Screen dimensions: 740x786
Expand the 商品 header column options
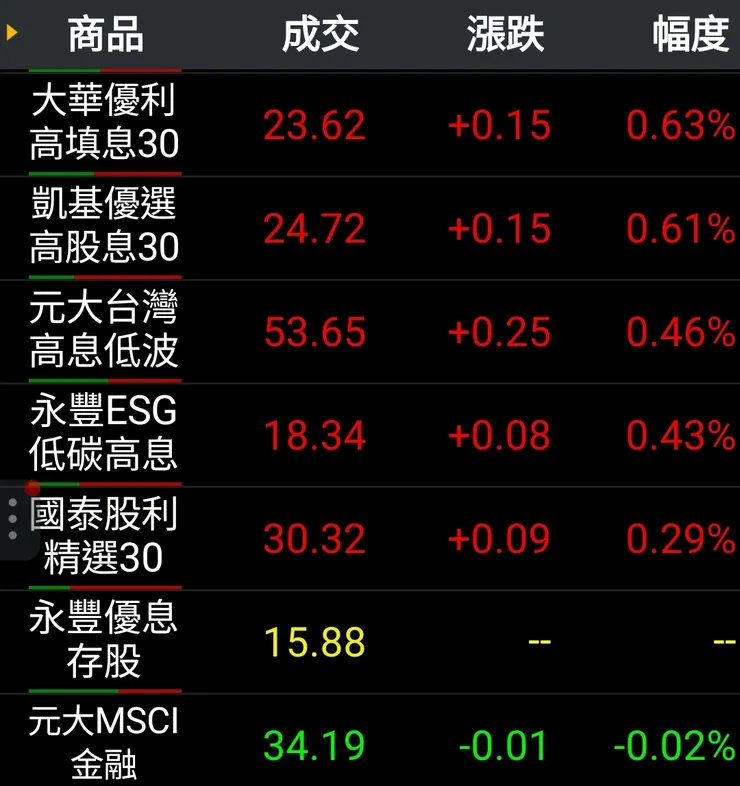(105, 34)
